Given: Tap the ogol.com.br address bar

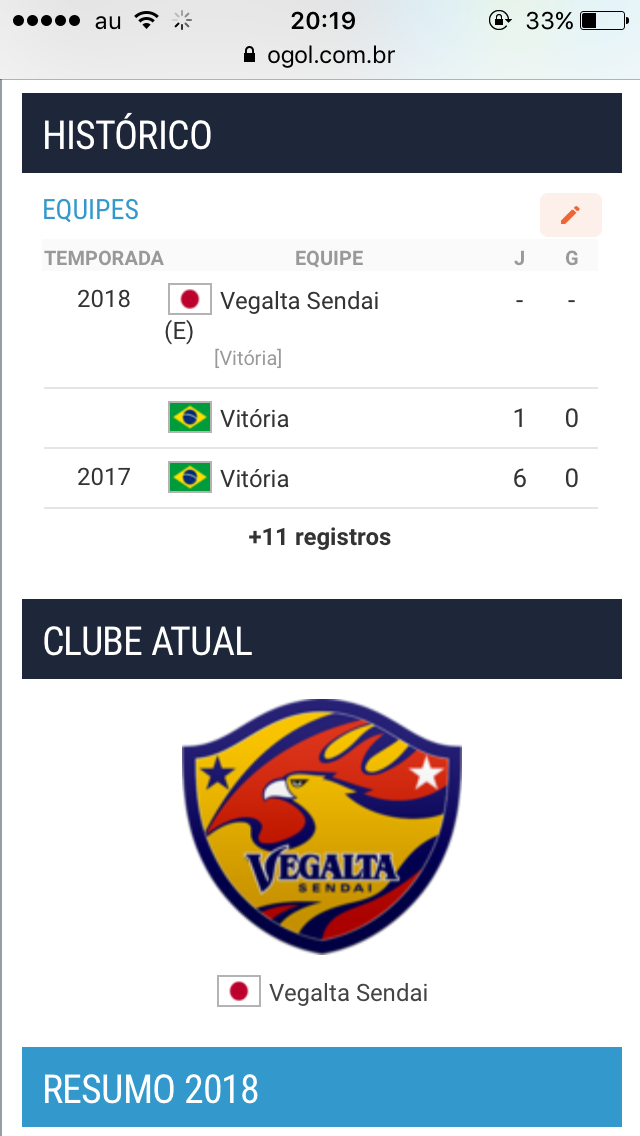Looking at the screenshot, I should point(320,55).
